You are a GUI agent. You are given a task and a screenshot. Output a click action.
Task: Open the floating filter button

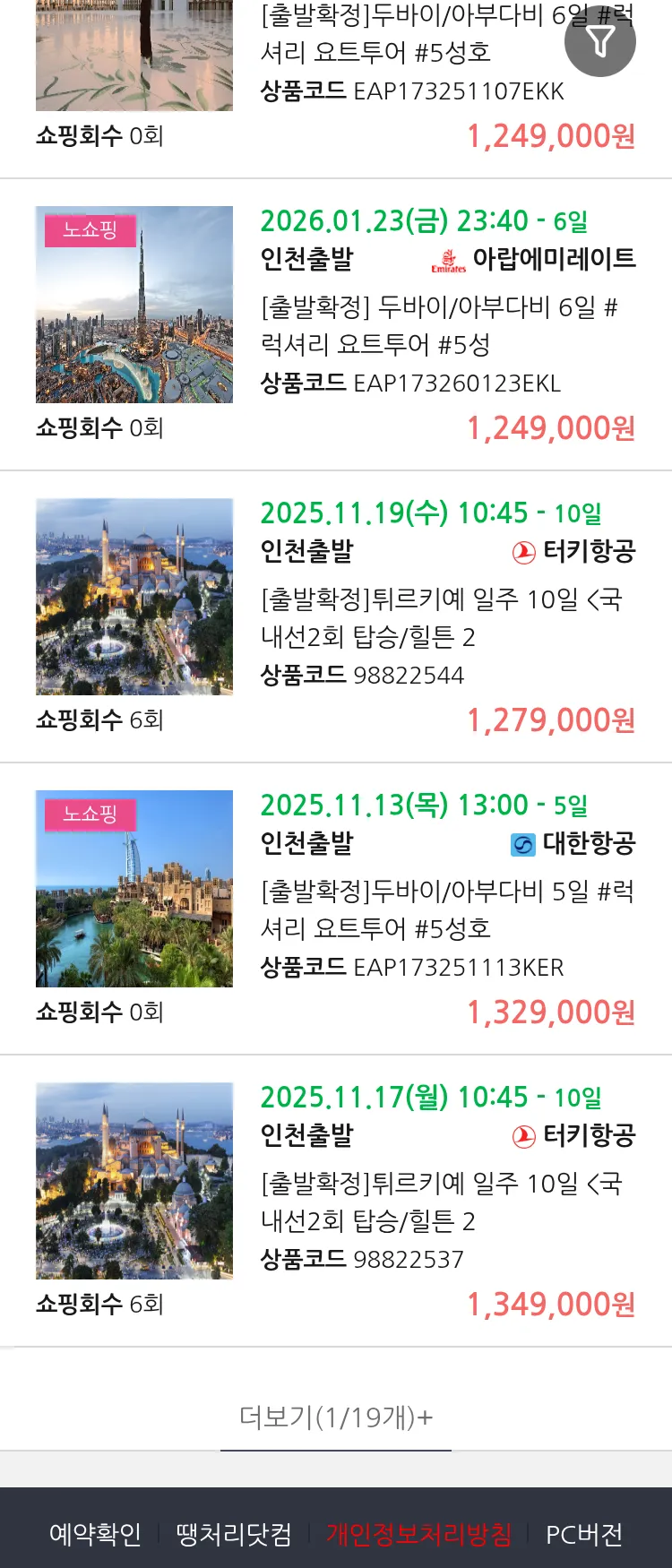(599, 41)
